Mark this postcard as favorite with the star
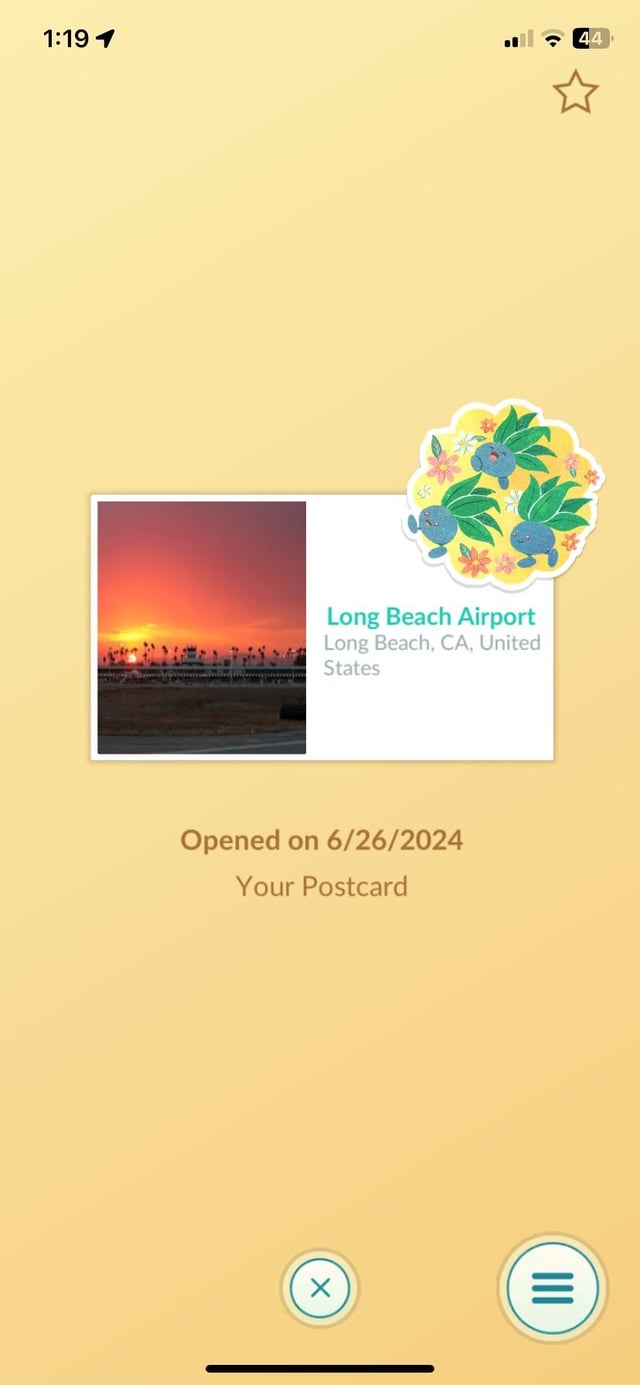This screenshot has width=640, height=1385. (x=575, y=93)
